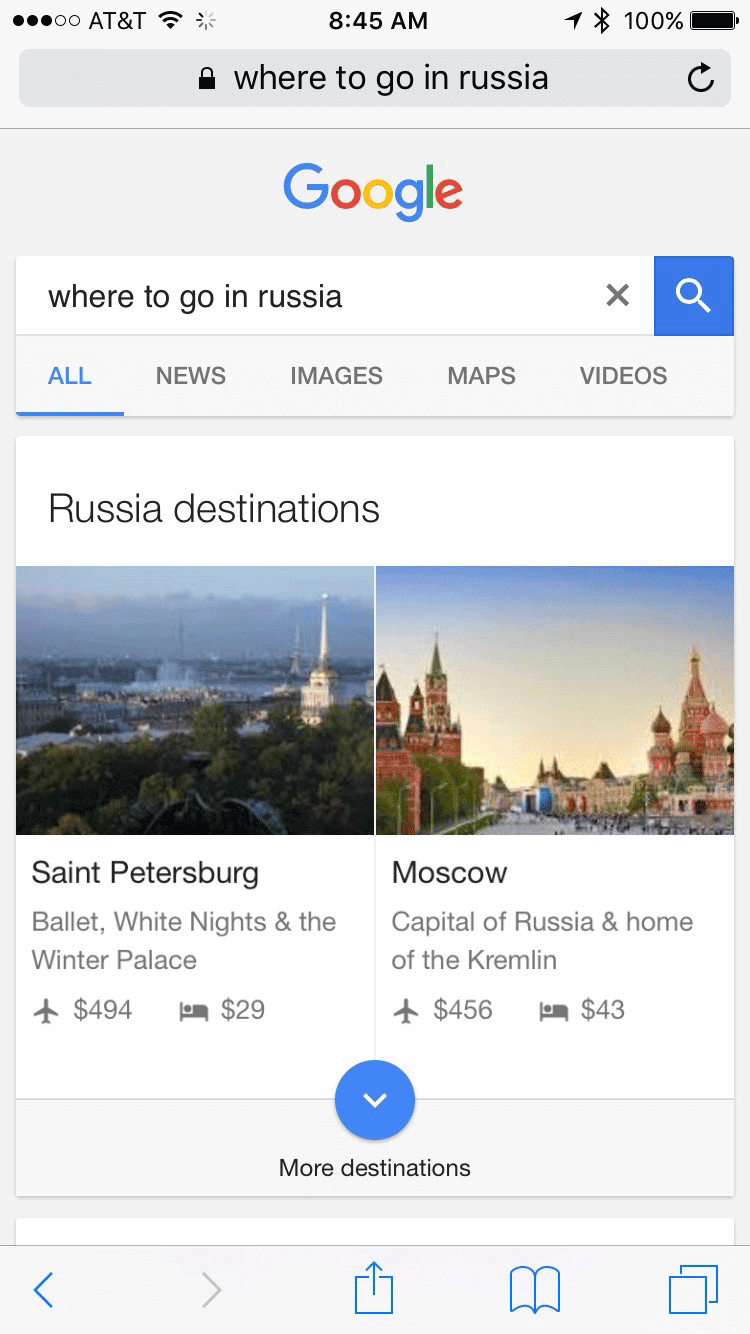Tap More destinations
Viewport: 750px width, 1334px height.
click(374, 1167)
